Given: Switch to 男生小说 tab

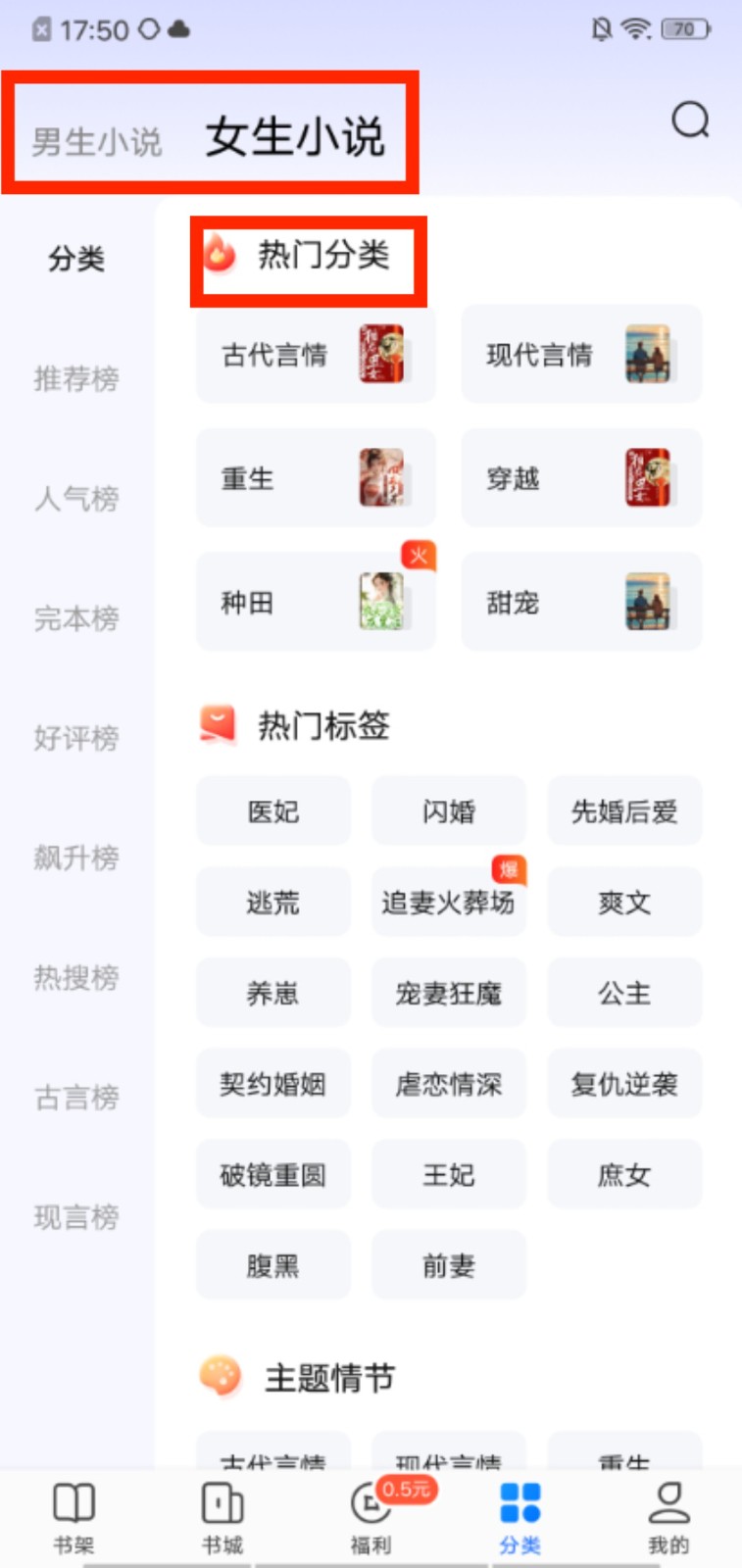Looking at the screenshot, I should (96, 142).
